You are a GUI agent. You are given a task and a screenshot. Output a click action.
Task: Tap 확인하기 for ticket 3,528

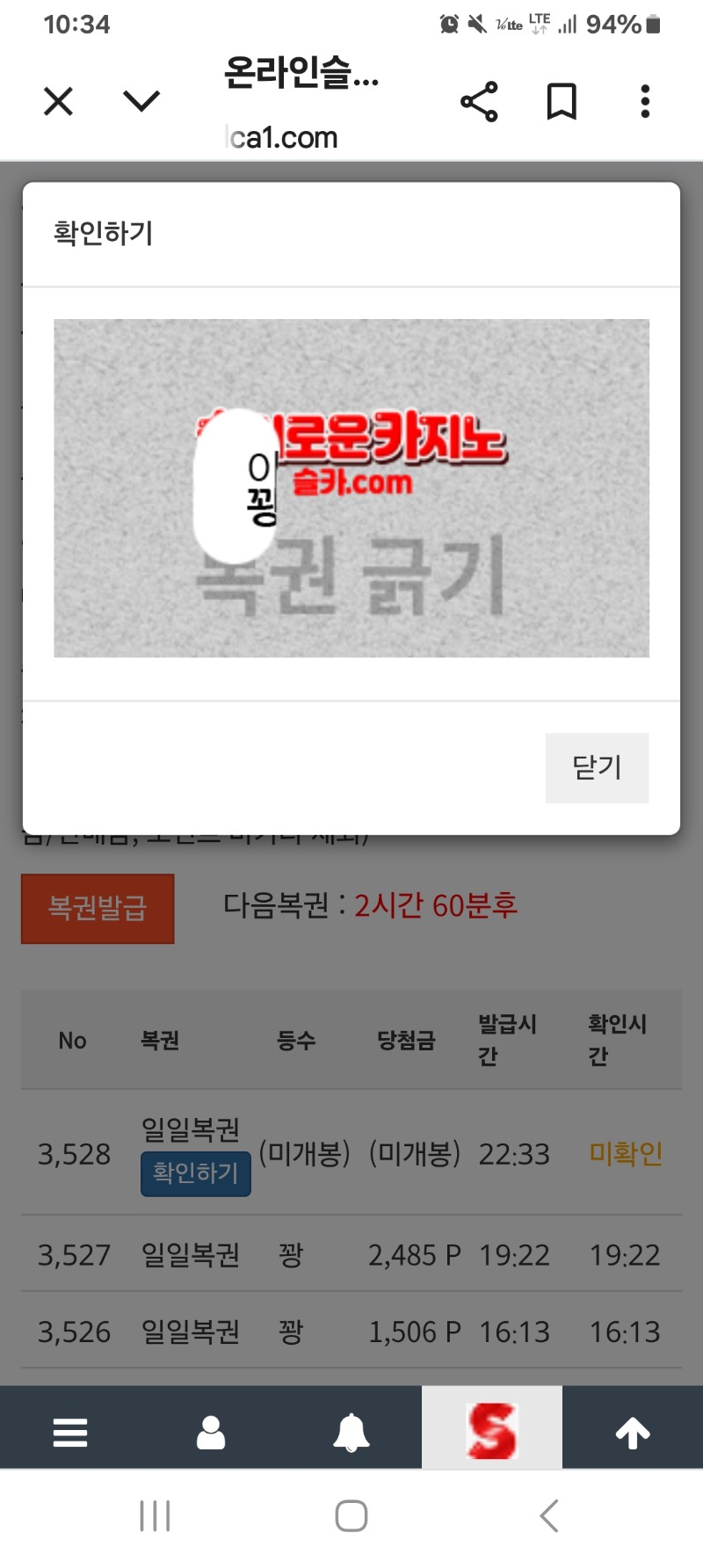[x=196, y=1172]
